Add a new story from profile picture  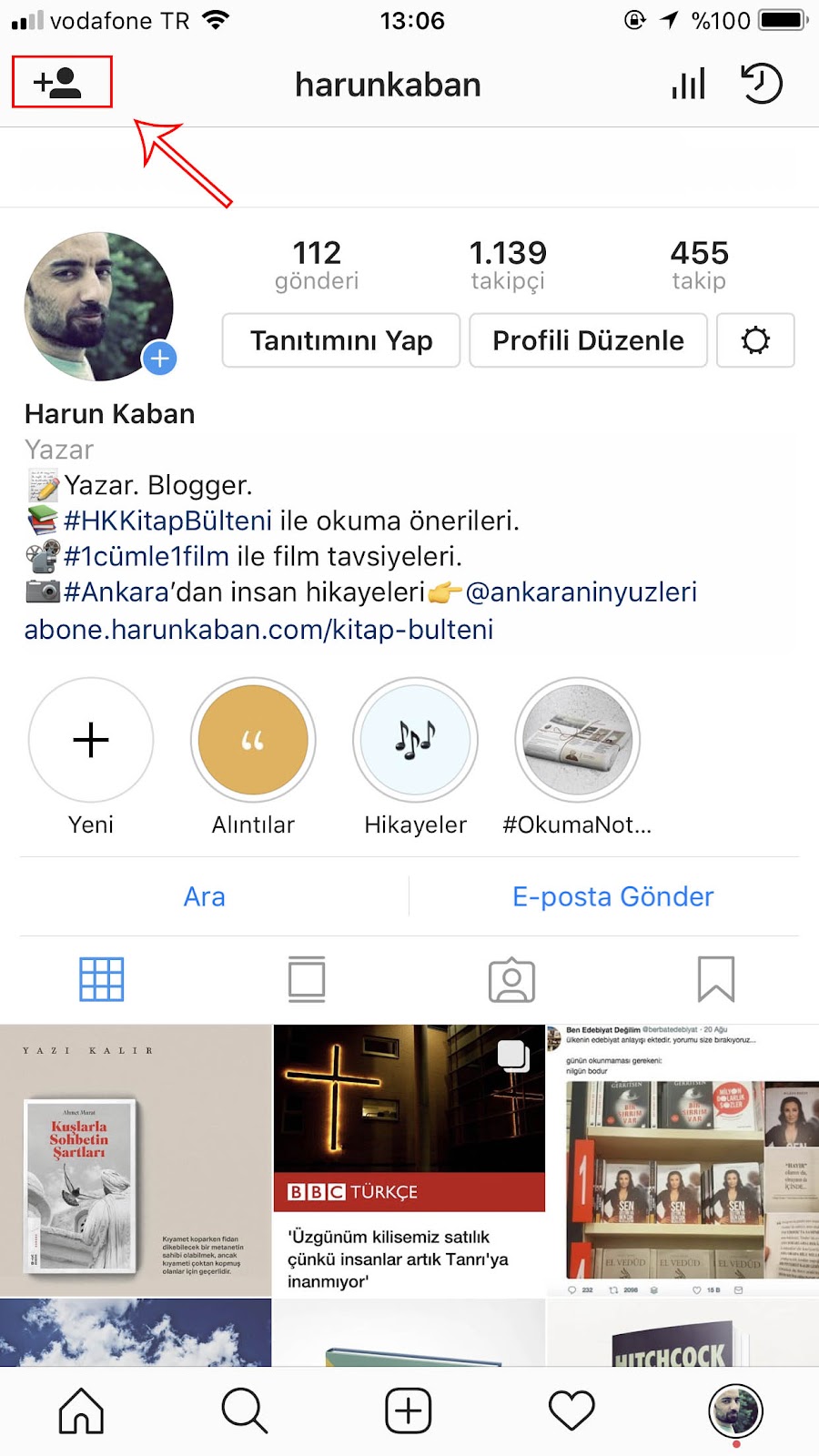coord(159,359)
